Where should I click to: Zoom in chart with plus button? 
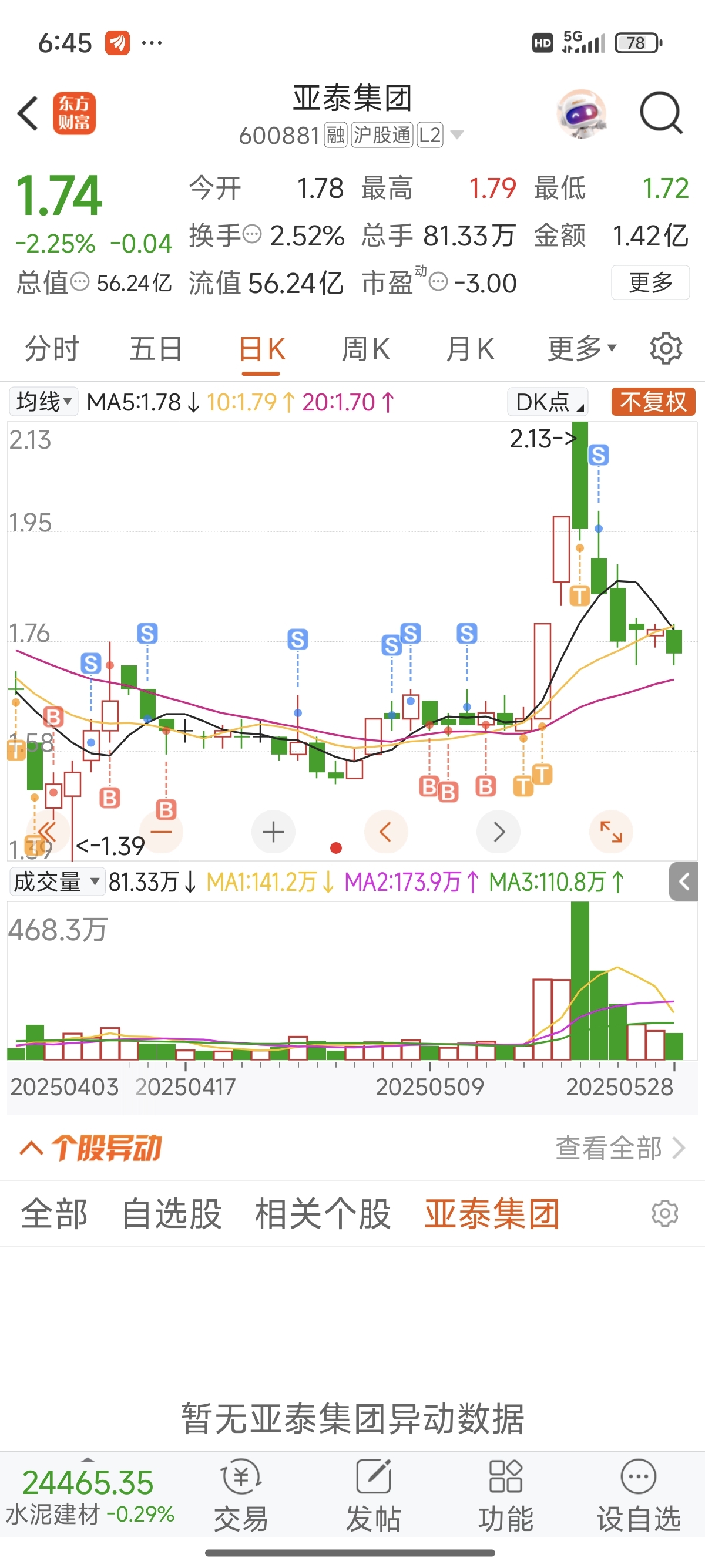[x=273, y=832]
